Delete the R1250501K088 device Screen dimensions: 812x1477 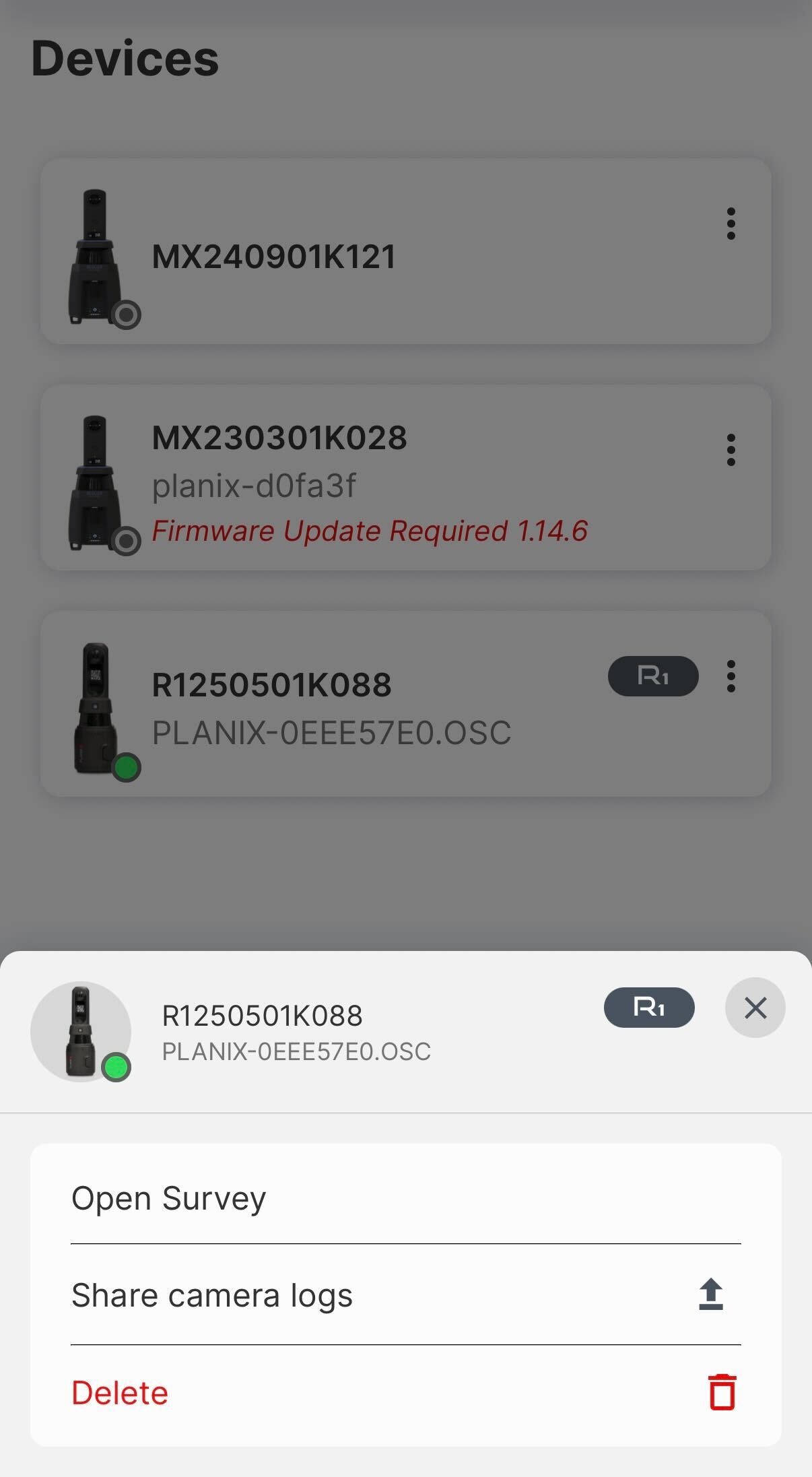405,1393
